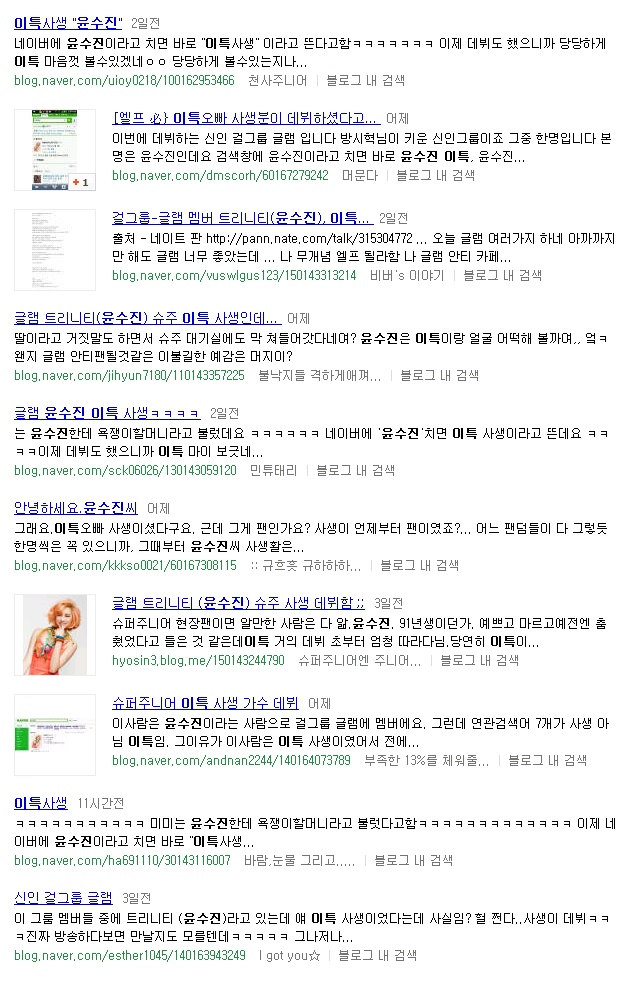Open the 슈퍼주니어 이특 사생 가수 데뷔 post
636x982 pixels.
pyautogui.click(x=205, y=703)
